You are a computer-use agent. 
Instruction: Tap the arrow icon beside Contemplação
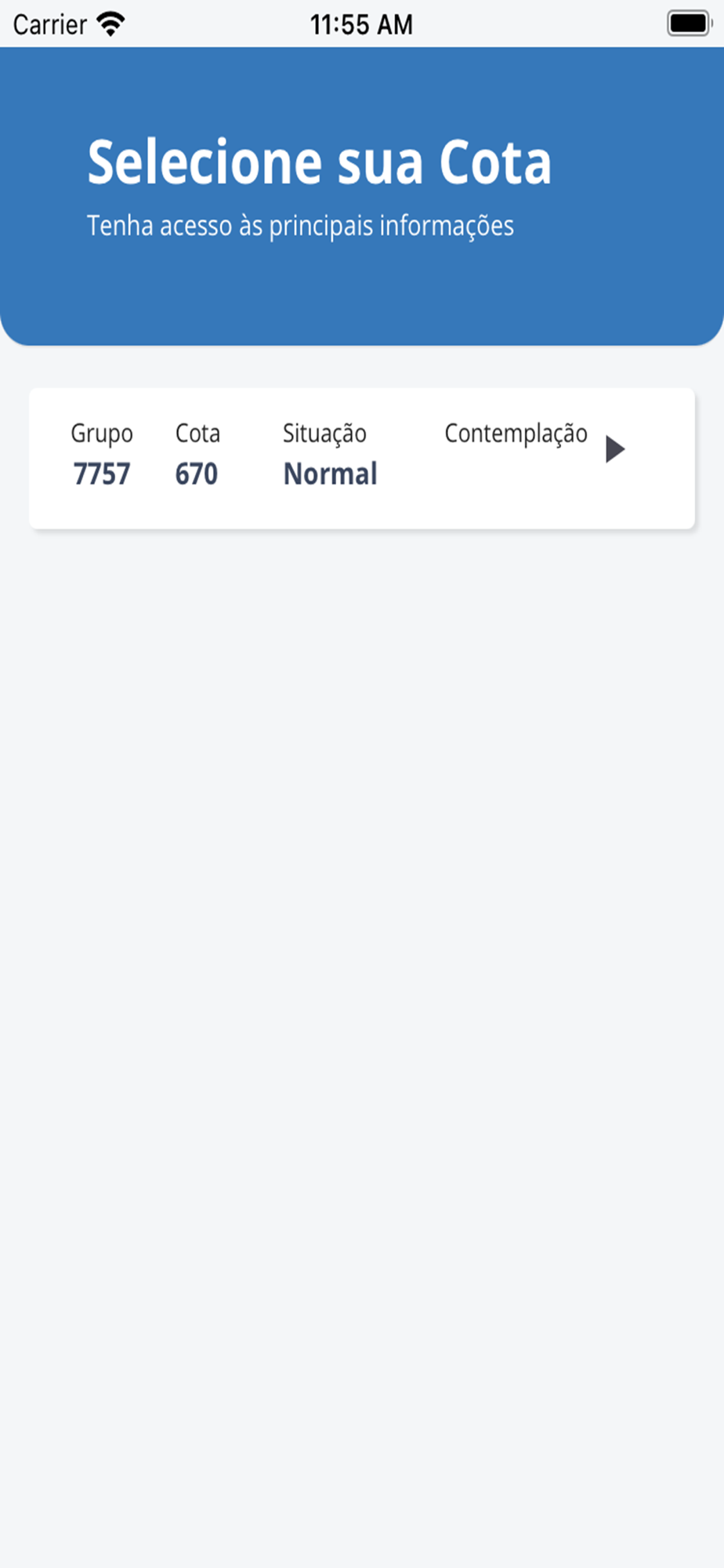[x=616, y=449]
